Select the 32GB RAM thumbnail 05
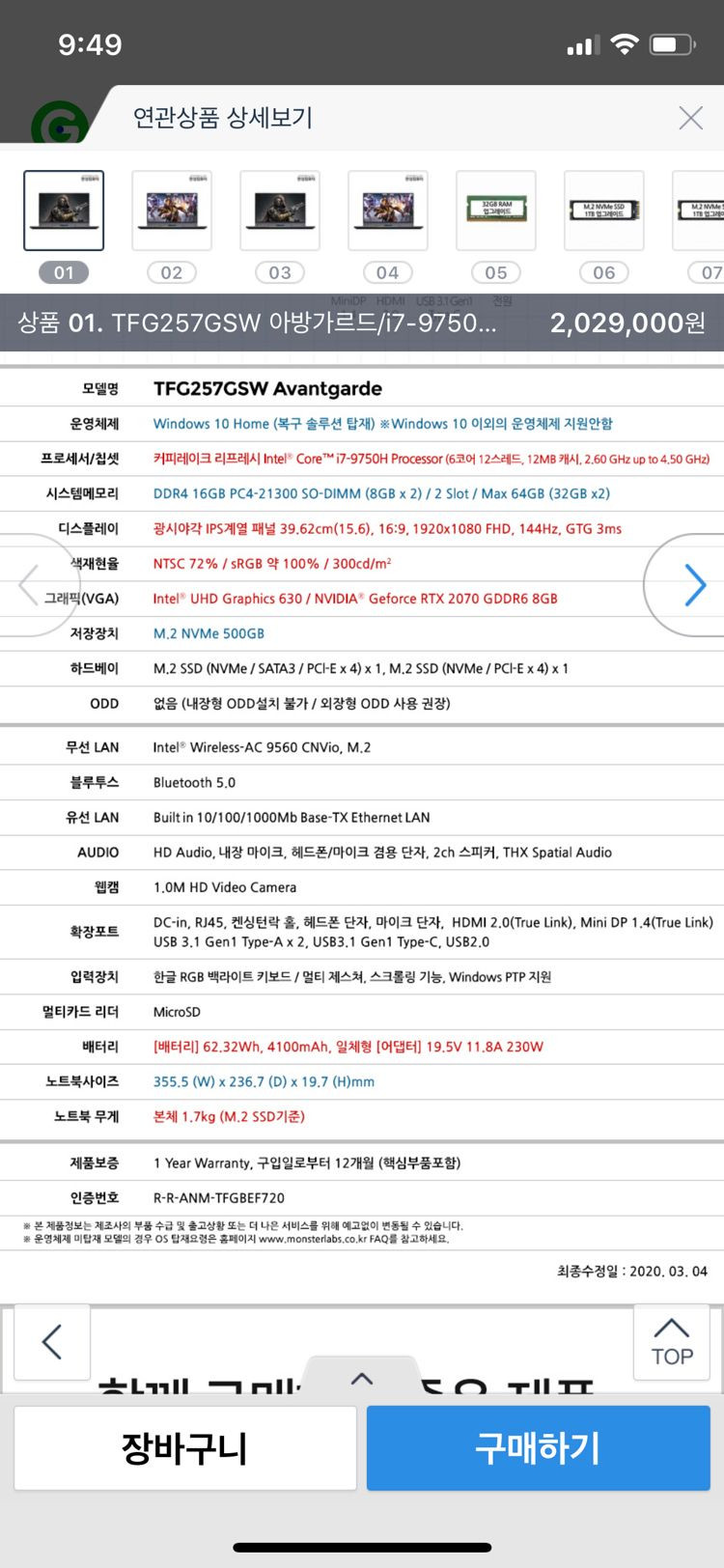Viewport: 724px width, 1568px height. (496, 210)
